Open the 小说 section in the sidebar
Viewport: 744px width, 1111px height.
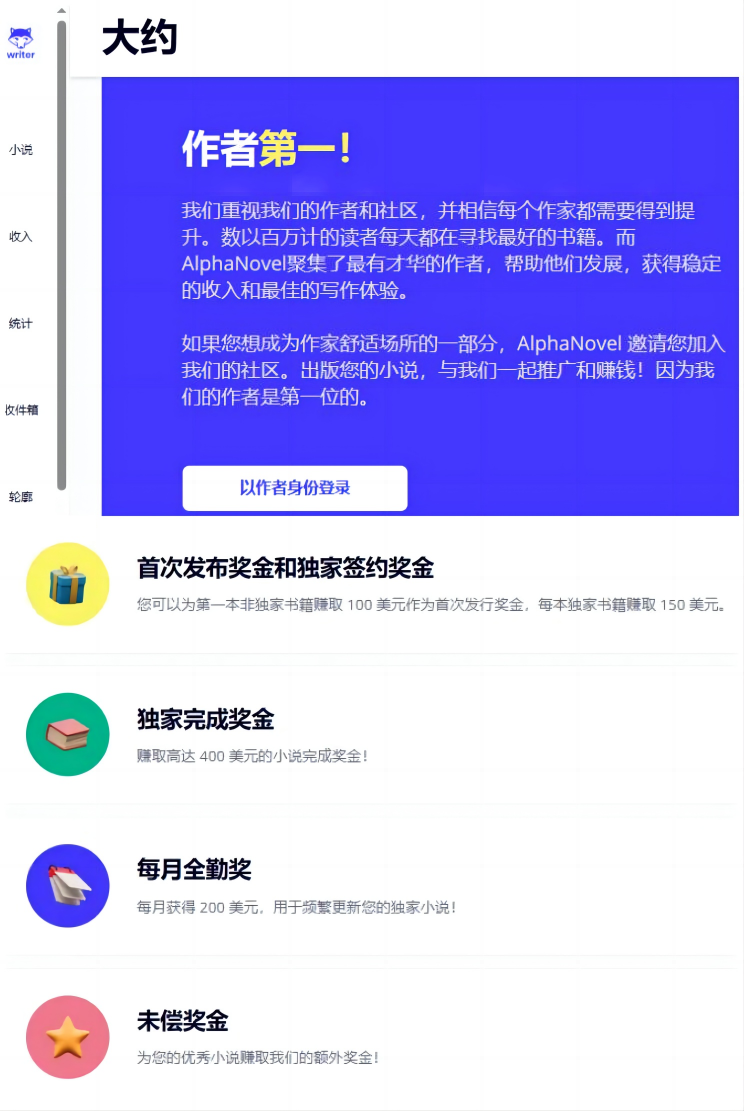[x=21, y=150]
